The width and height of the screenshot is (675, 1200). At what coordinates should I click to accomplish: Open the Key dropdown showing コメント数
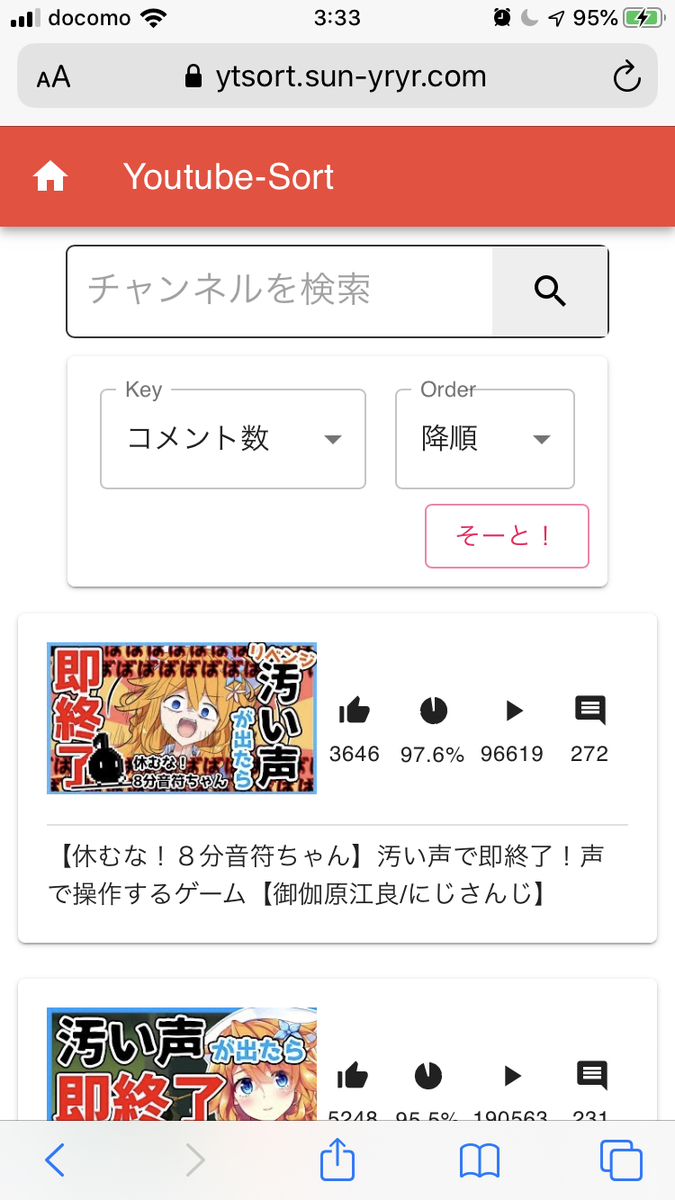tap(233, 439)
